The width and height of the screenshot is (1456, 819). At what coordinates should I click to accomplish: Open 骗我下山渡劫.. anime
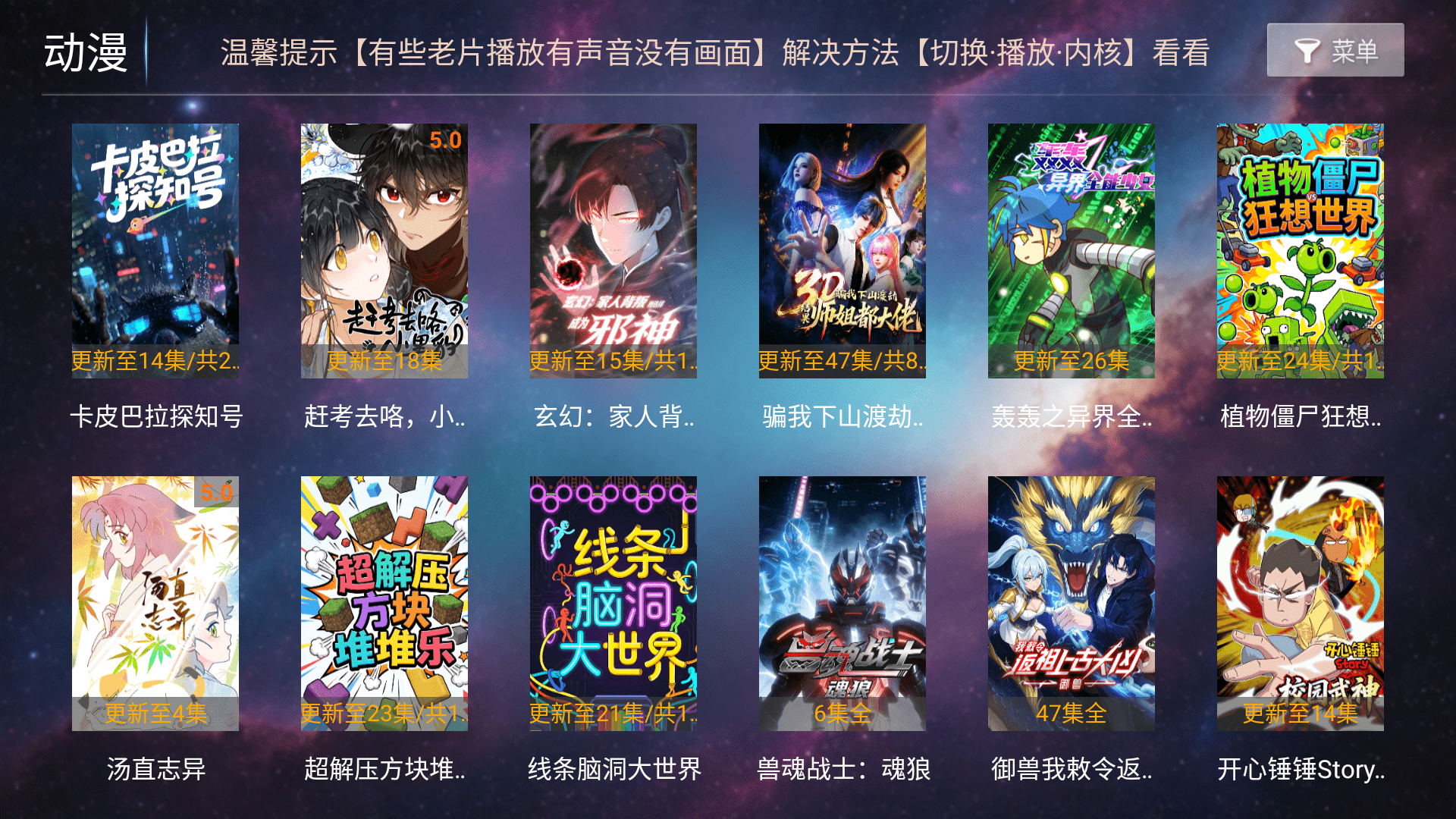pyautogui.click(x=843, y=250)
